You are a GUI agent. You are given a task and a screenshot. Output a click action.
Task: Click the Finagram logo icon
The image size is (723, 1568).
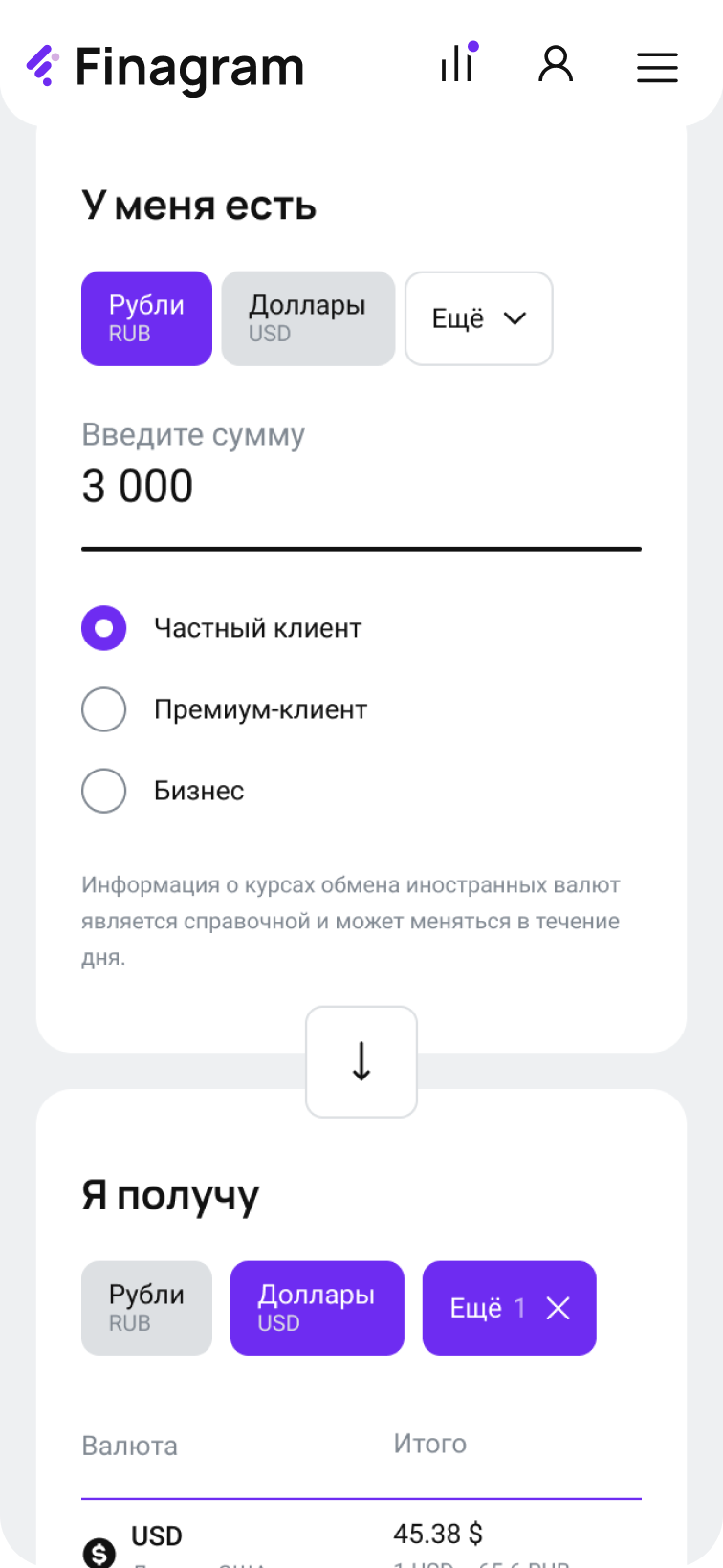coord(44,65)
